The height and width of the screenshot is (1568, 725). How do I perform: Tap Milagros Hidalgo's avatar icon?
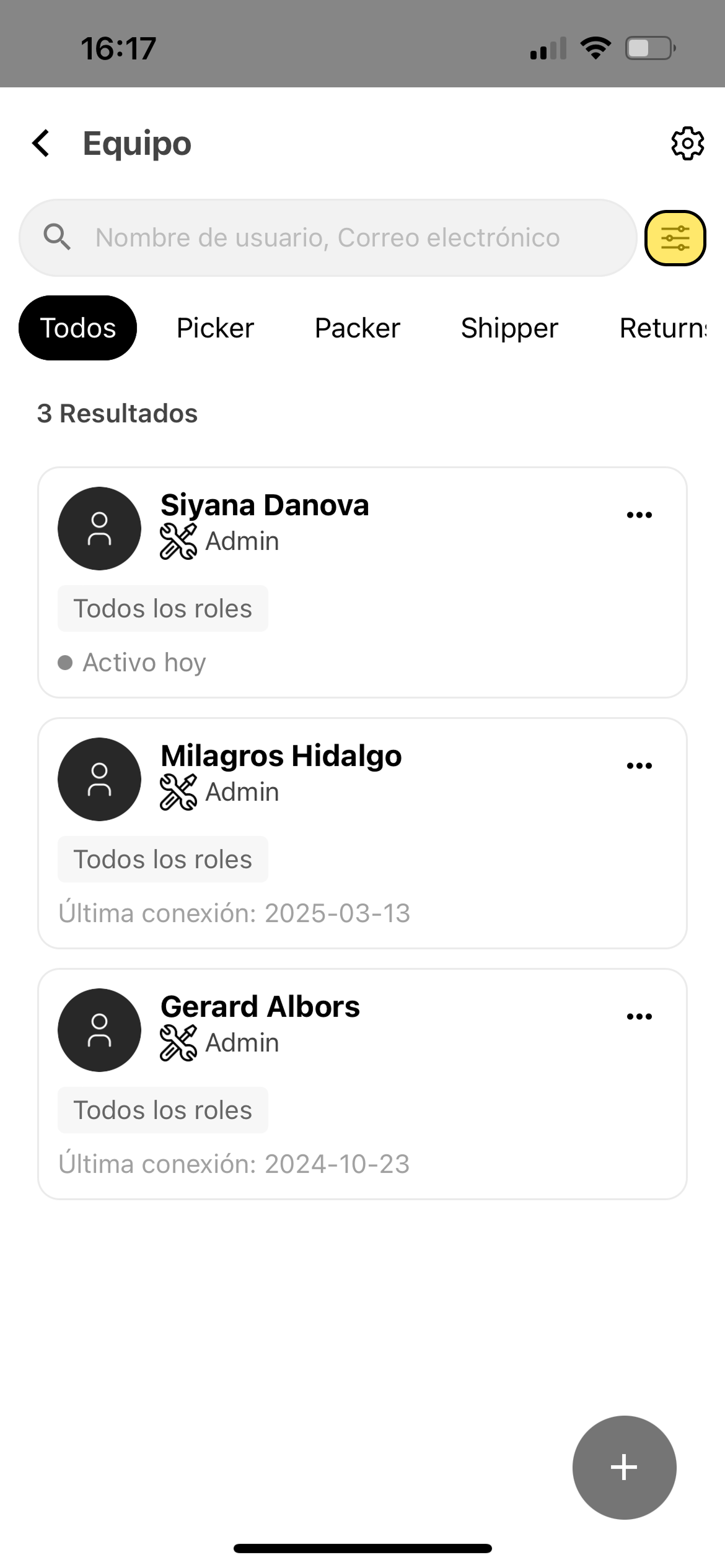99,779
